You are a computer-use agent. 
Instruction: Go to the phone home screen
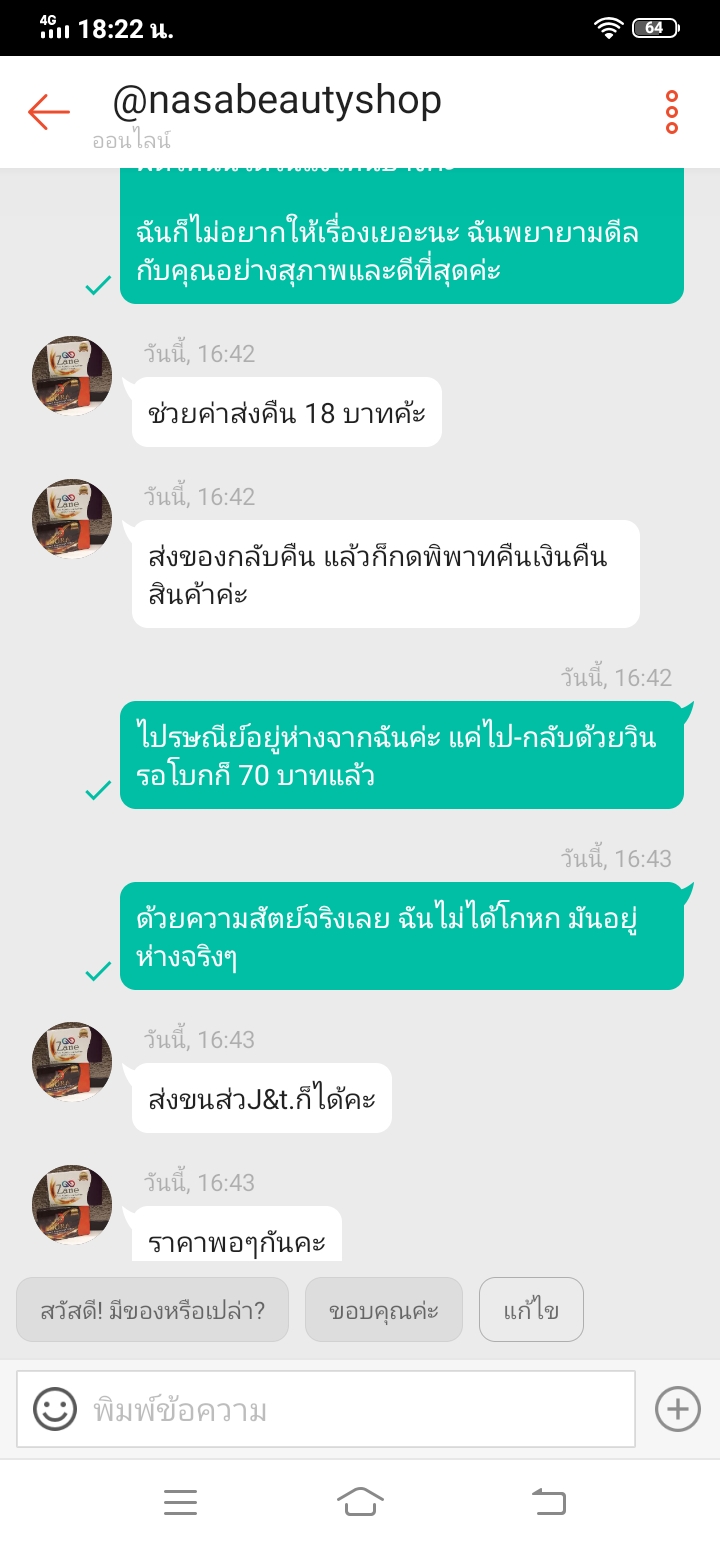pos(360,1502)
